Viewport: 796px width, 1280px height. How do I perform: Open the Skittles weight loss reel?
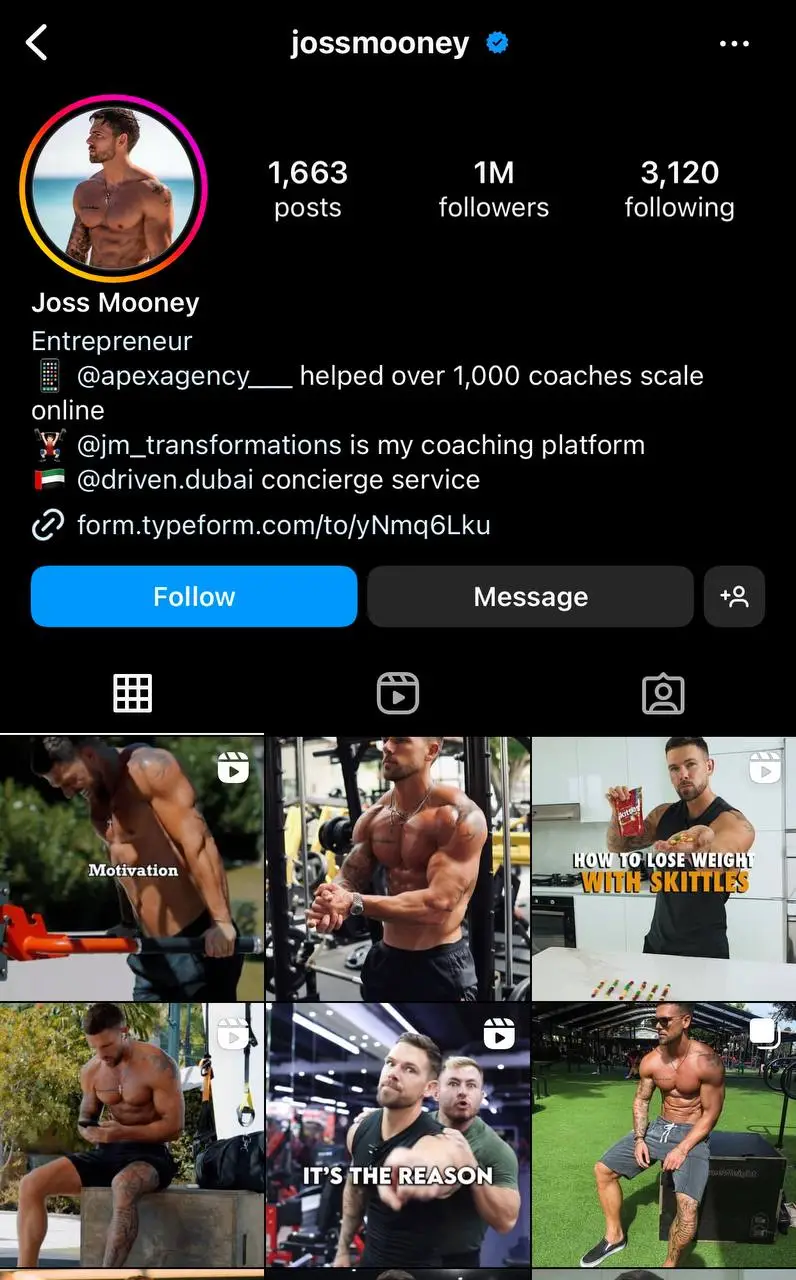point(663,866)
